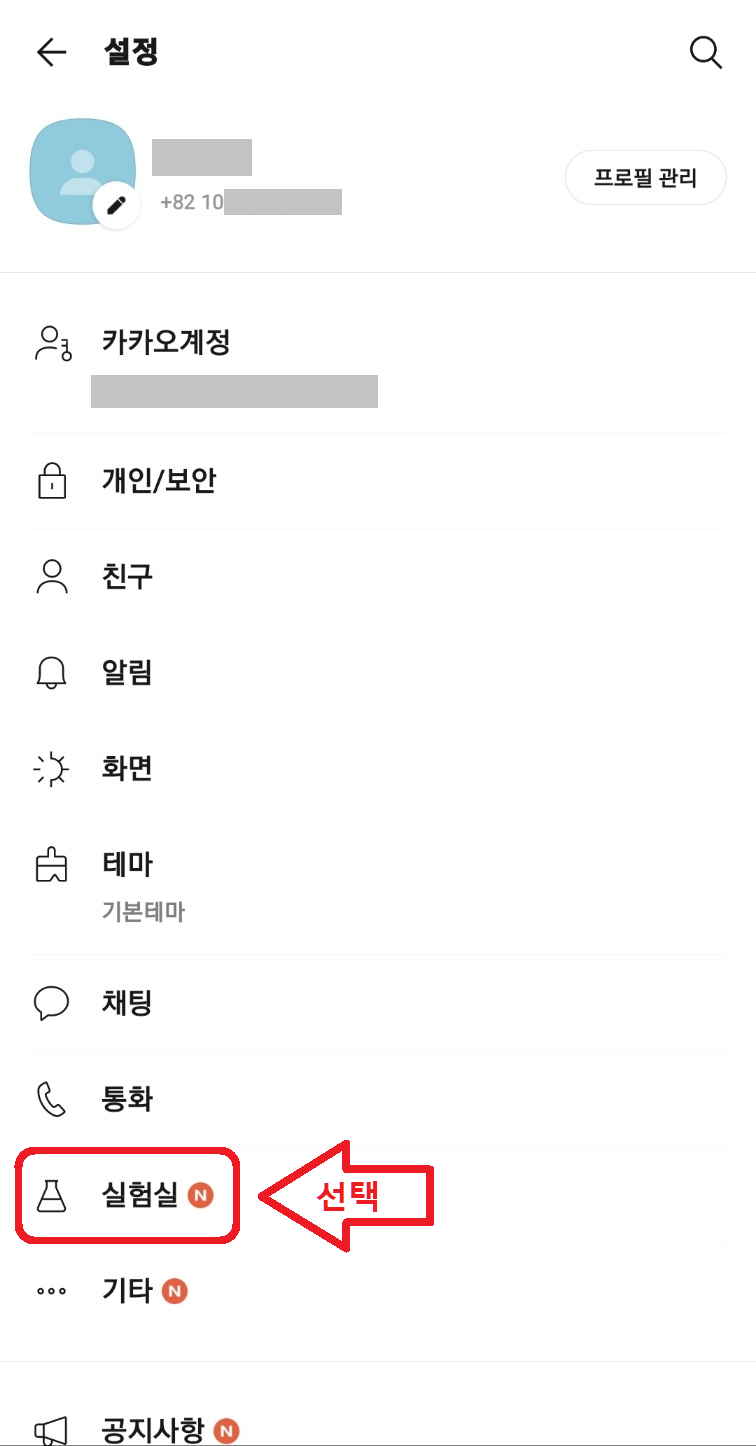Click the profile picture thumbnail
The height and width of the screenshot is (1446, 756).
point(83,168)
